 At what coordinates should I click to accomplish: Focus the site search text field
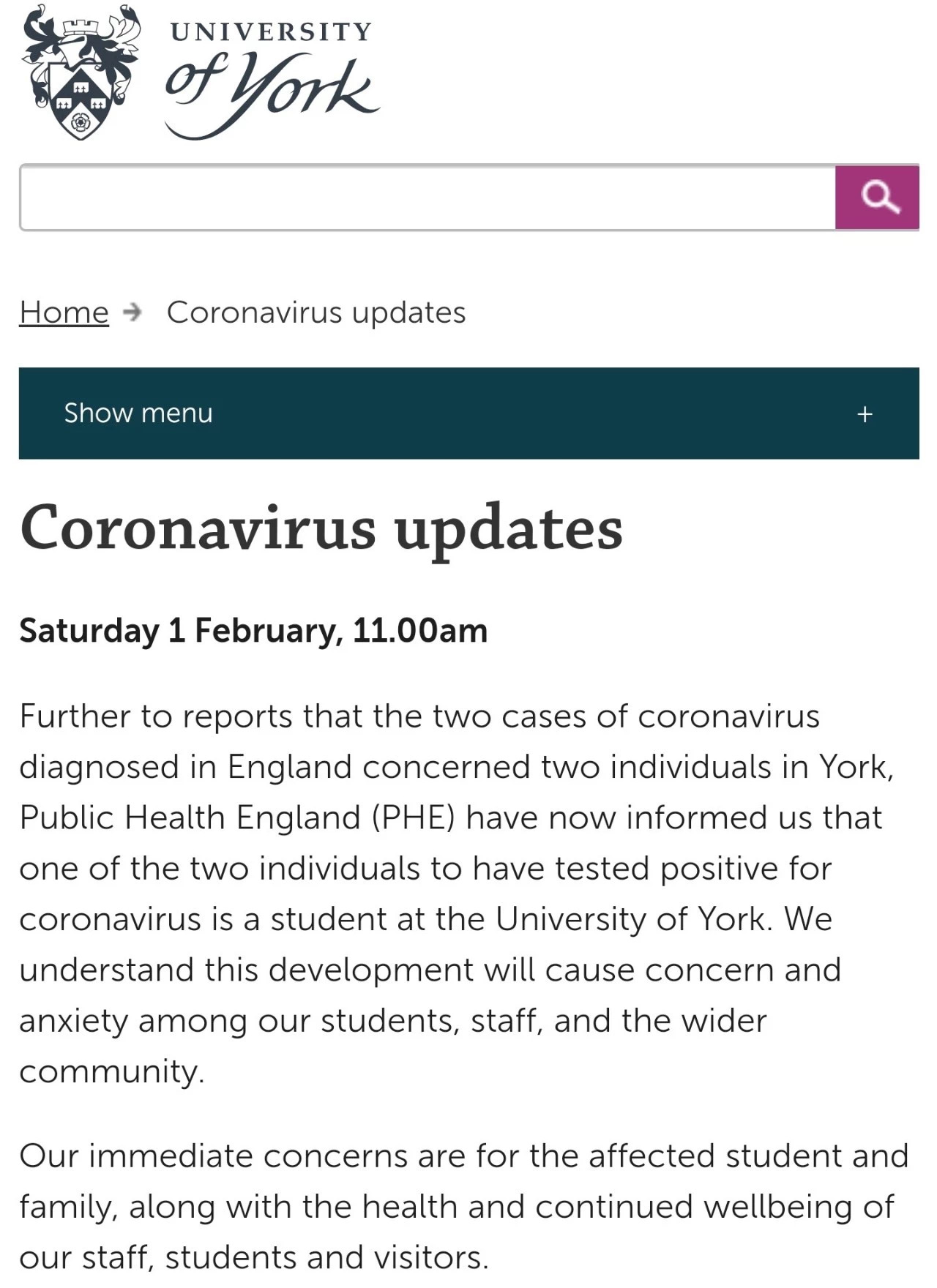coord(427,198)
